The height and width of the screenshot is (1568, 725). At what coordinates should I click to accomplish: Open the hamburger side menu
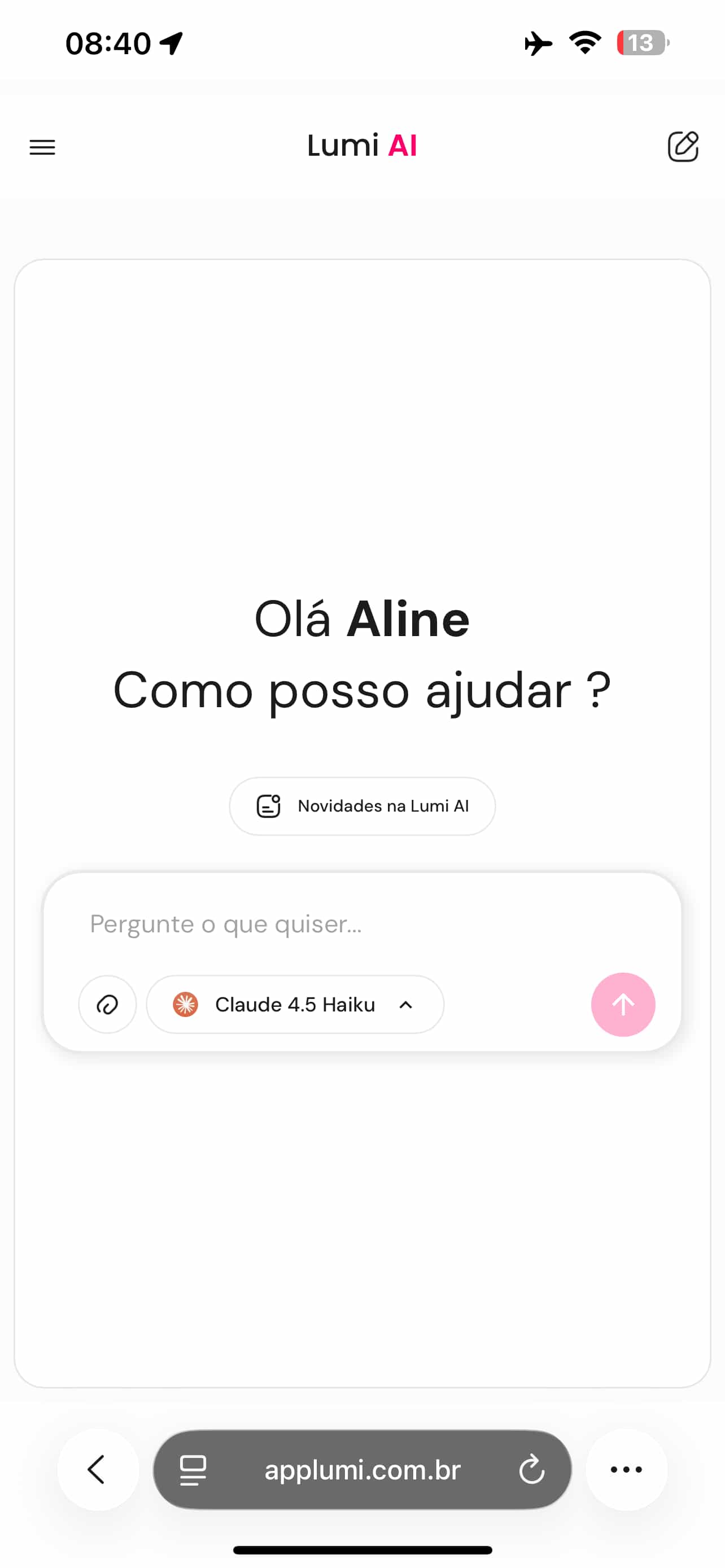[42, 147]
